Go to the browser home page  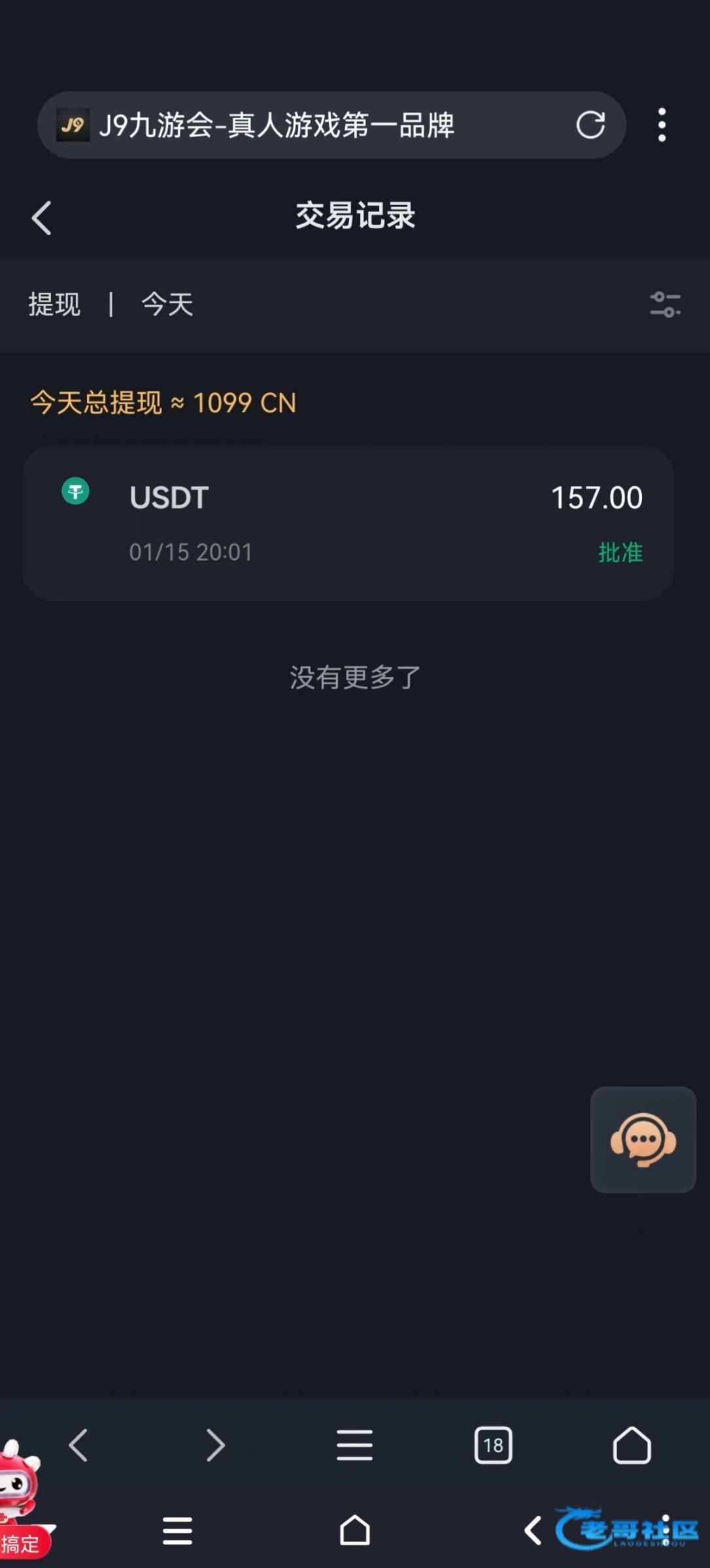point(632,1445)
